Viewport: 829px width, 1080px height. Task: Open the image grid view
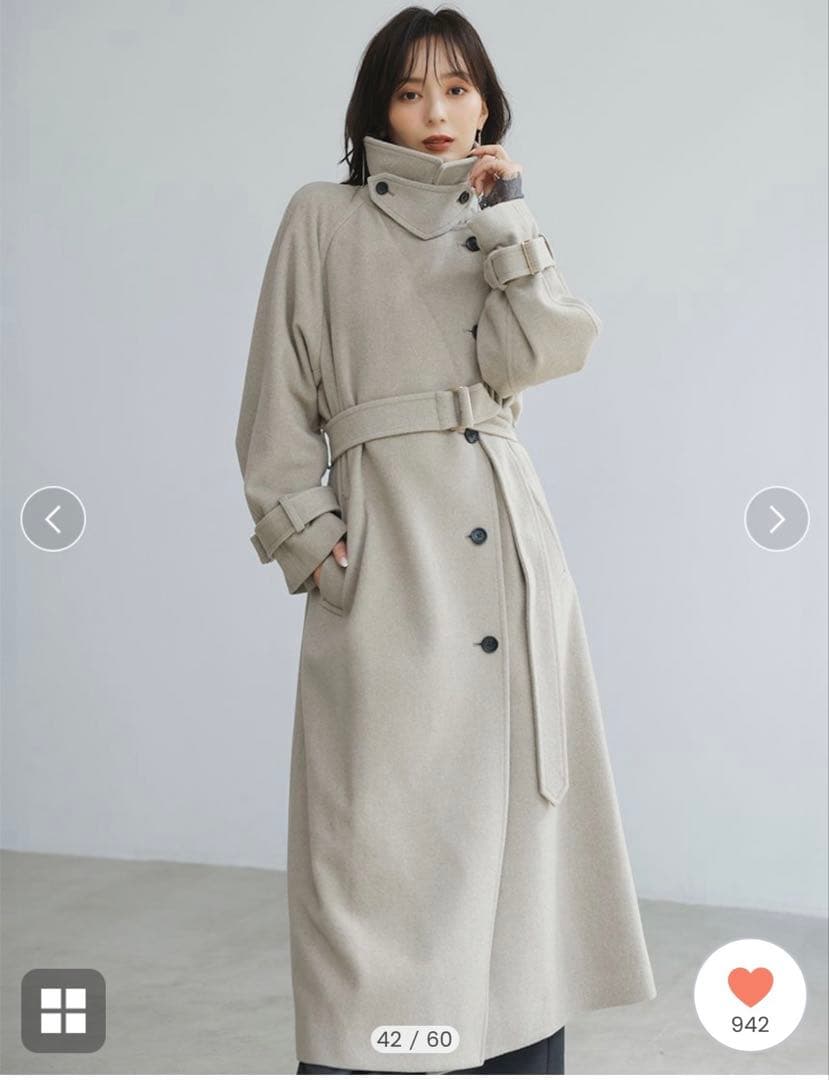click(x=63, y=1010)
